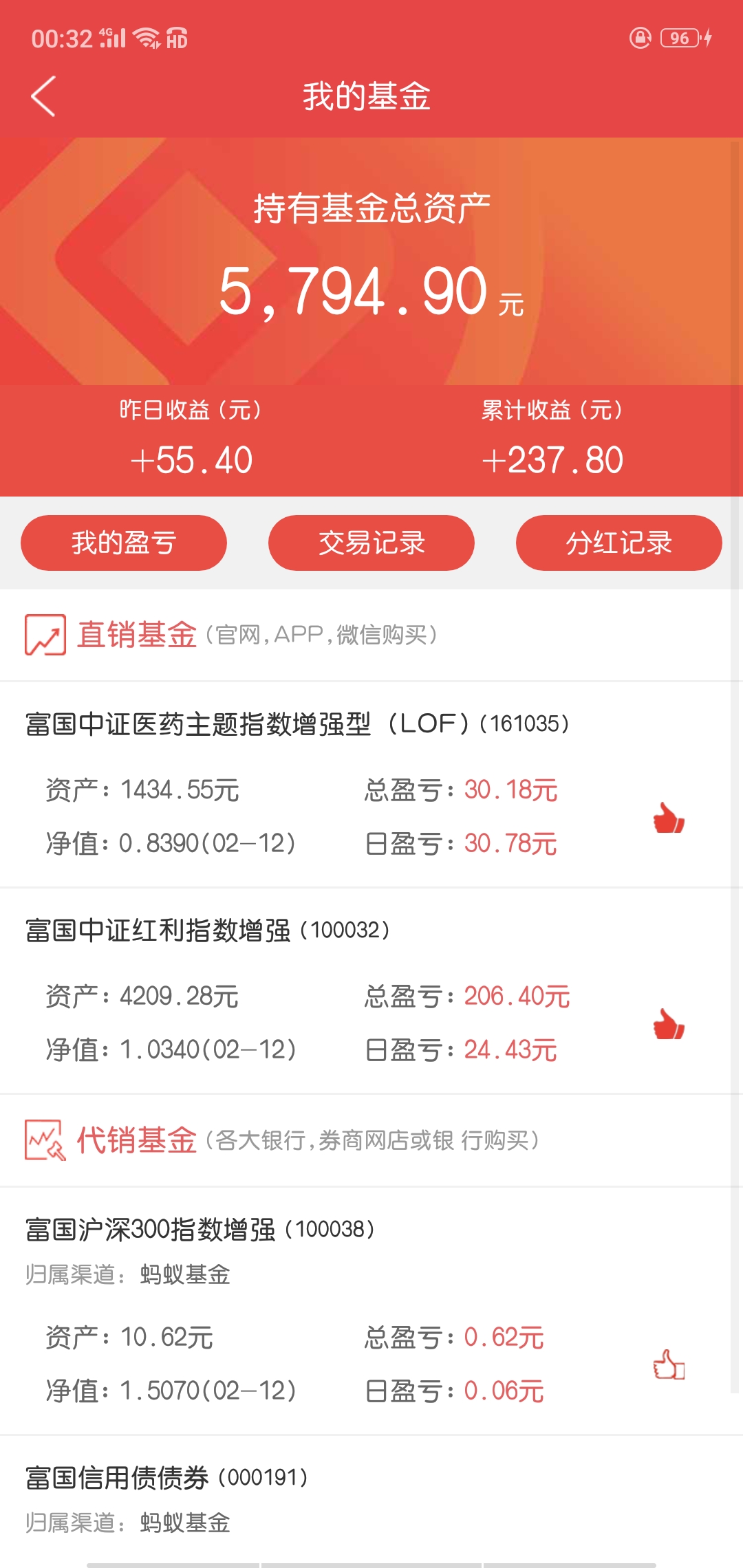Image resolution: width=743 pixels, height=1568 pixels.
Task: Open fund 富国沪深300指数增强 (100038)
Action: 371,1311
